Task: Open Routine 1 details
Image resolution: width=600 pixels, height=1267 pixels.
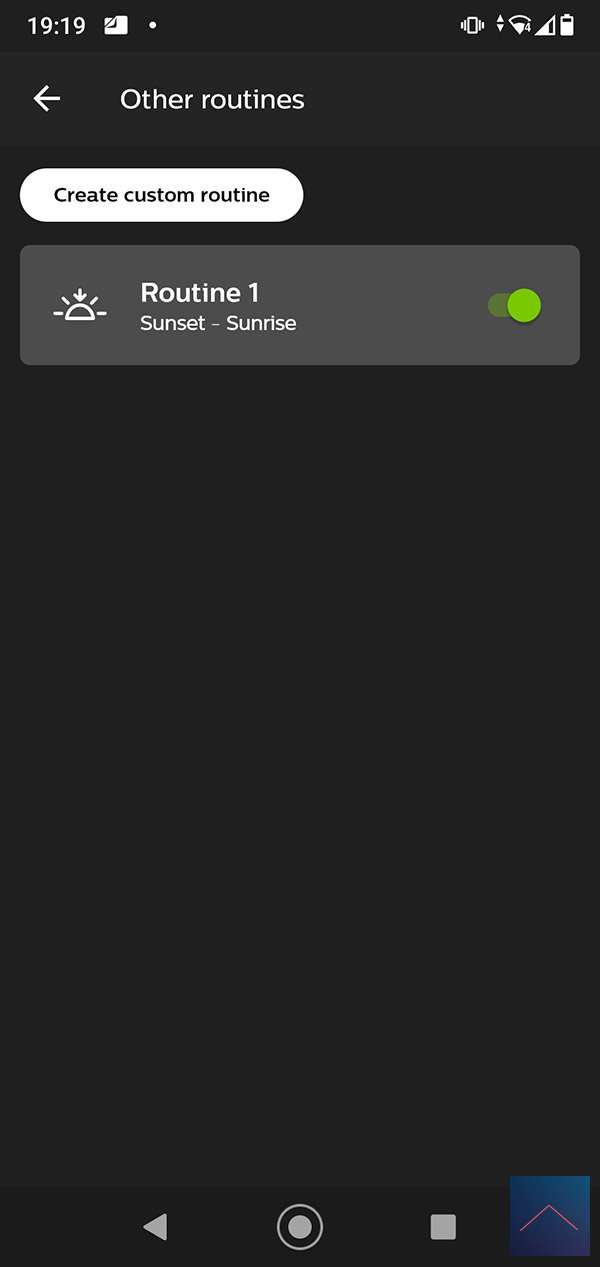Action: point(250,305)
